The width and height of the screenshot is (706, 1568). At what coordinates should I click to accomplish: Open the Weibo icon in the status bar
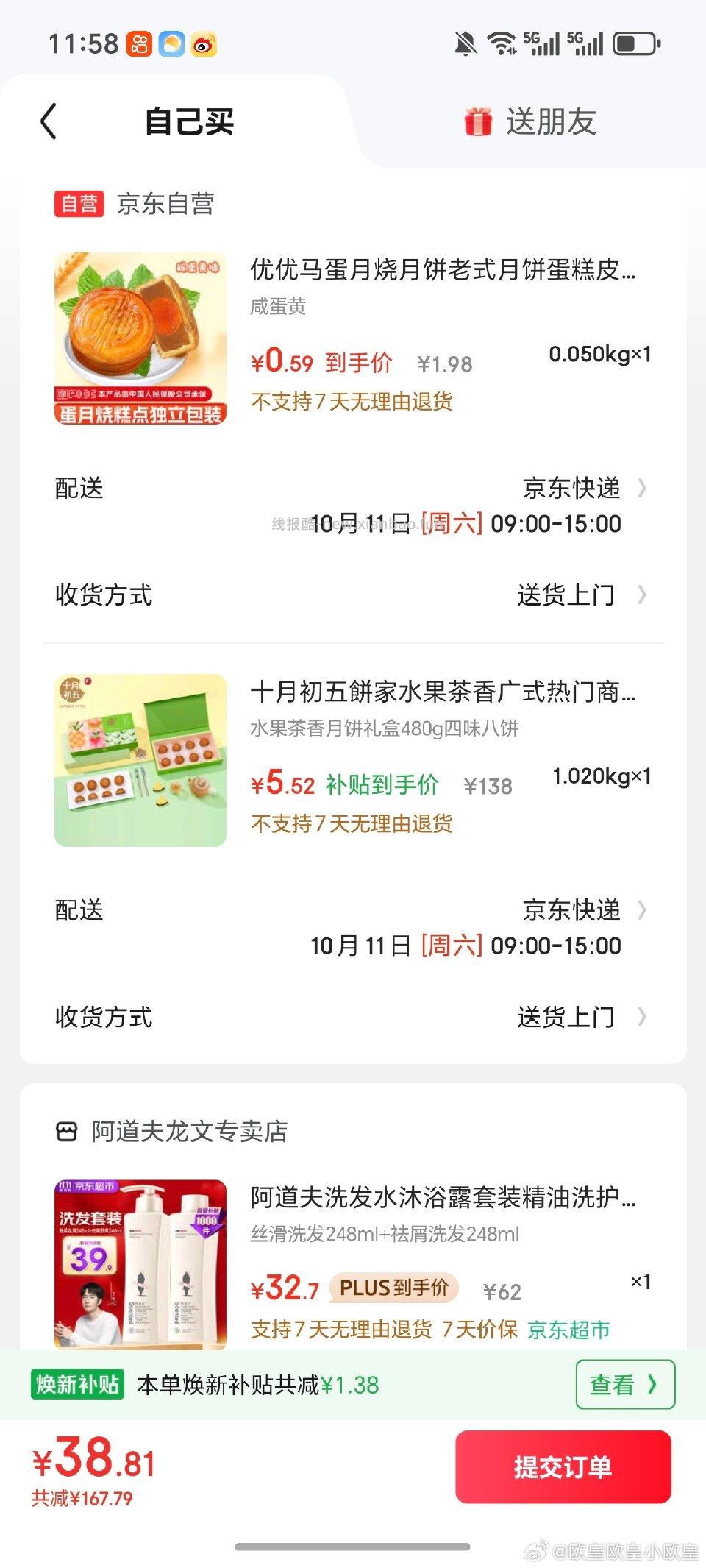(204, 44)
